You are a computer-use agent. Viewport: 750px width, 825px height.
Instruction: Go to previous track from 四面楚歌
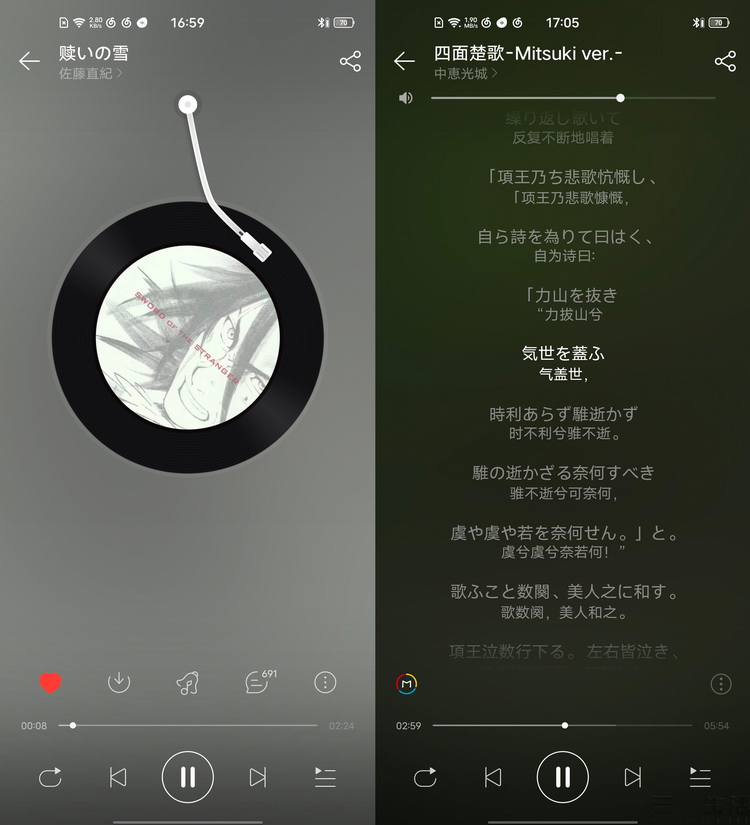click(493, 777)
